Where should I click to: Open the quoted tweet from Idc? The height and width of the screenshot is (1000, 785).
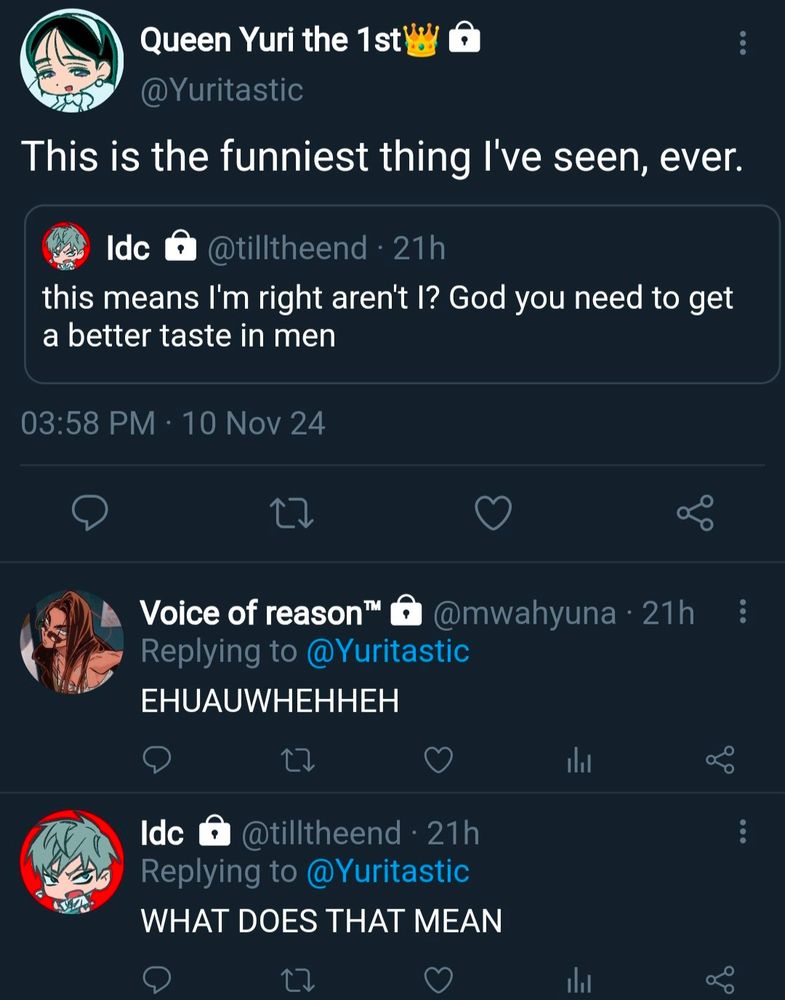pos(401,294)
